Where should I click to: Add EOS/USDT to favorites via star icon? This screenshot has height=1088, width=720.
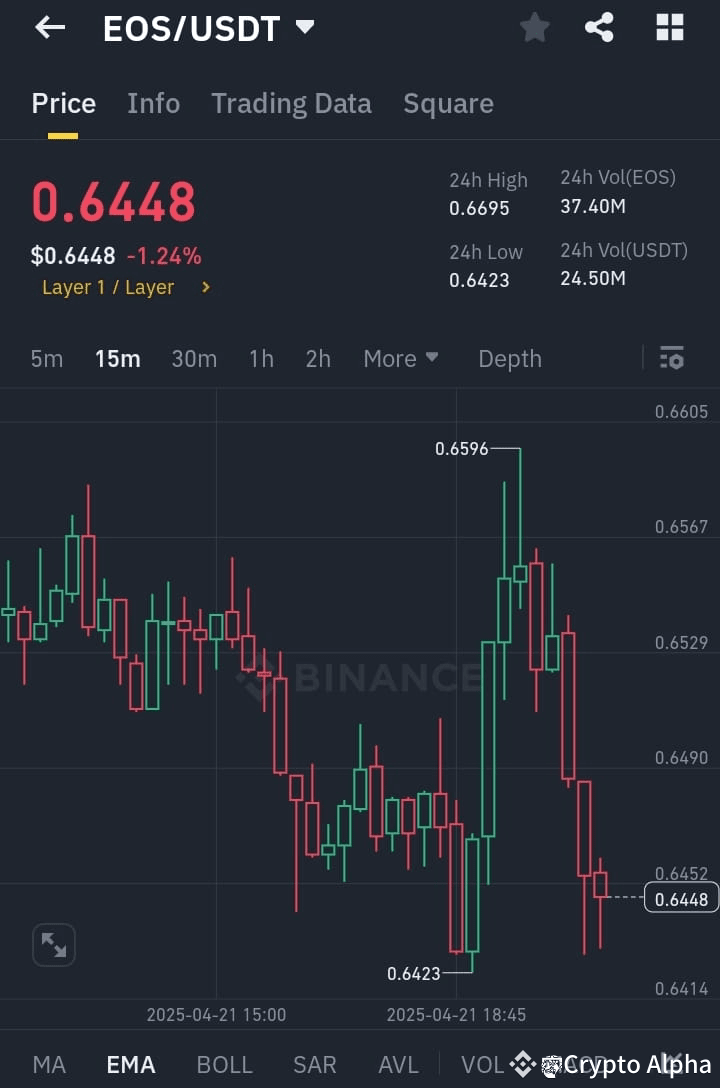(x=534, y=27)
